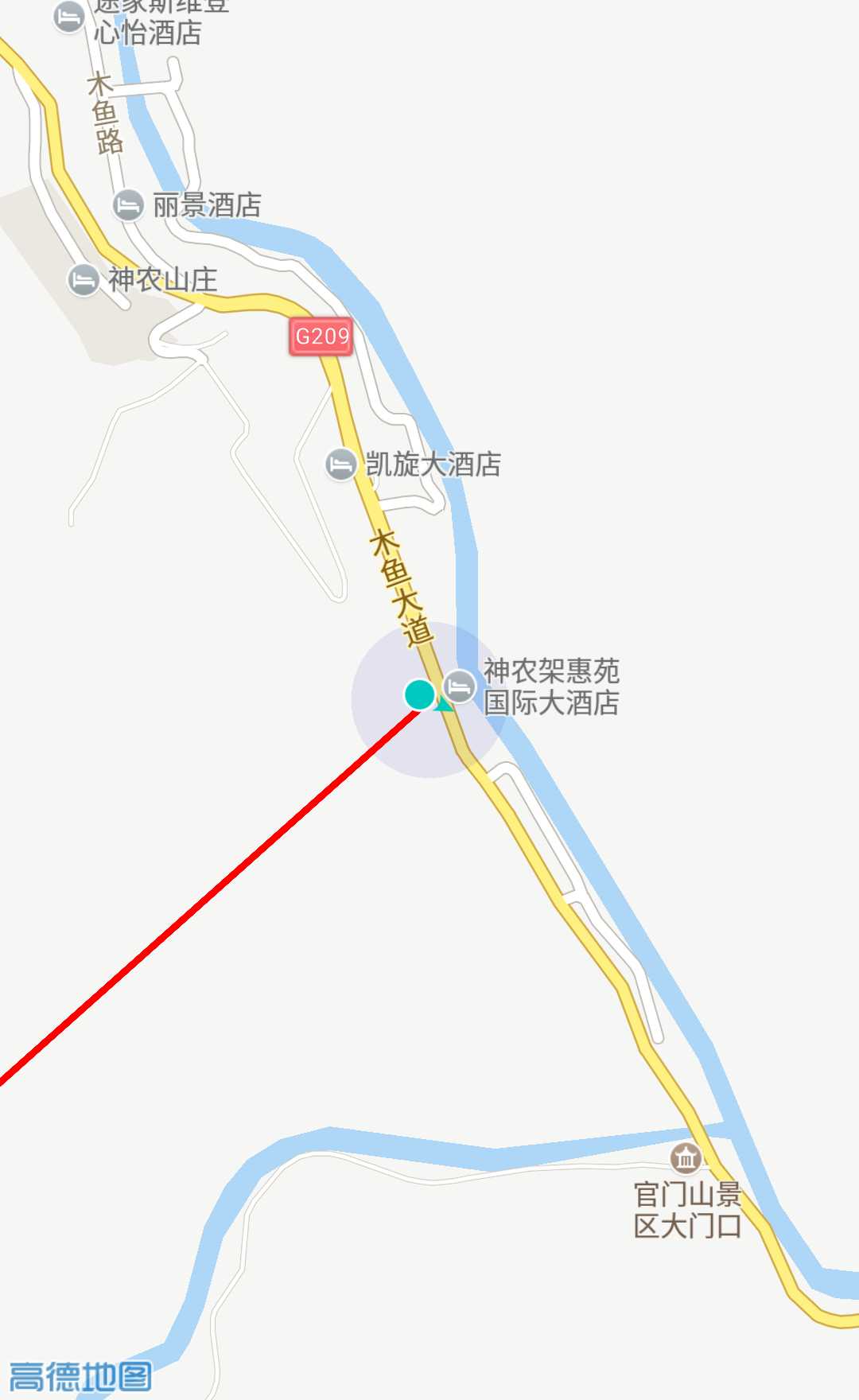Open the 官门山景区大门口 scenic spot marker

[686, 1158]
